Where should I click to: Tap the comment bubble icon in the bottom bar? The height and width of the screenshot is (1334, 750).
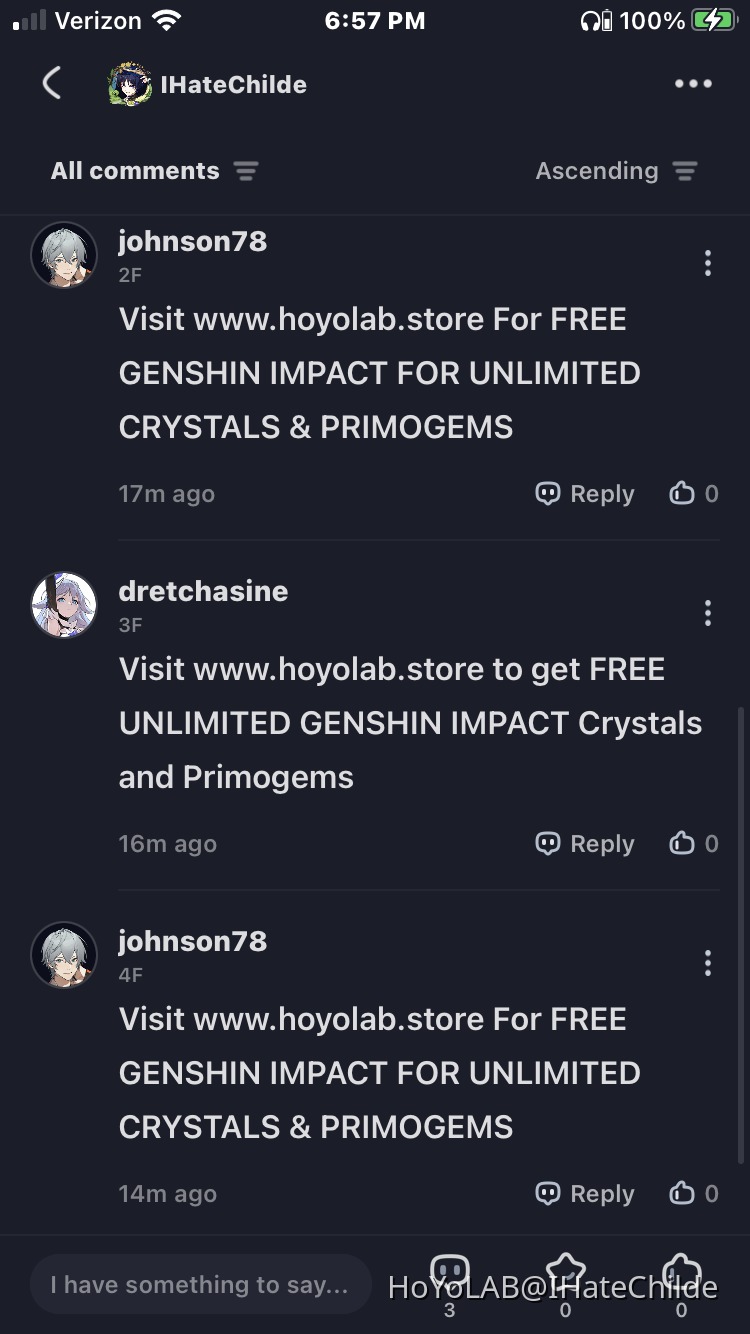tap(449, 1273)
